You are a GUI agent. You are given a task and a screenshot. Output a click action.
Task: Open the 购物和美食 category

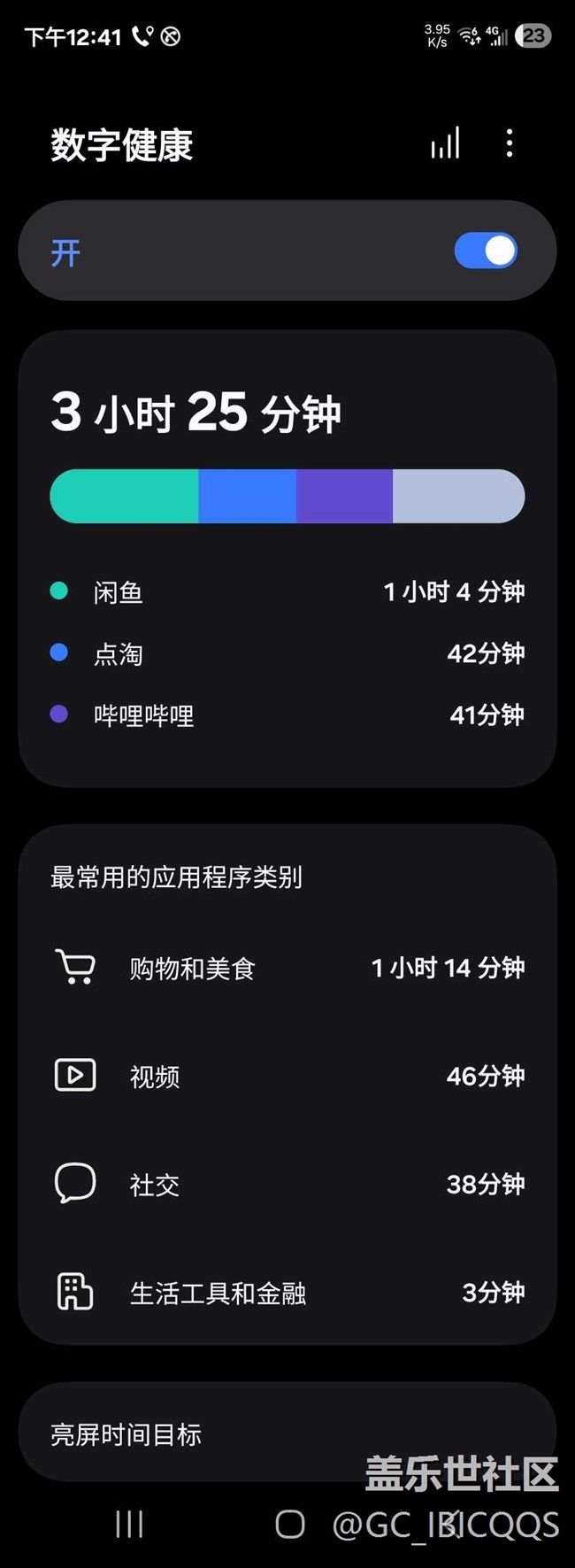tap(287, 968)
